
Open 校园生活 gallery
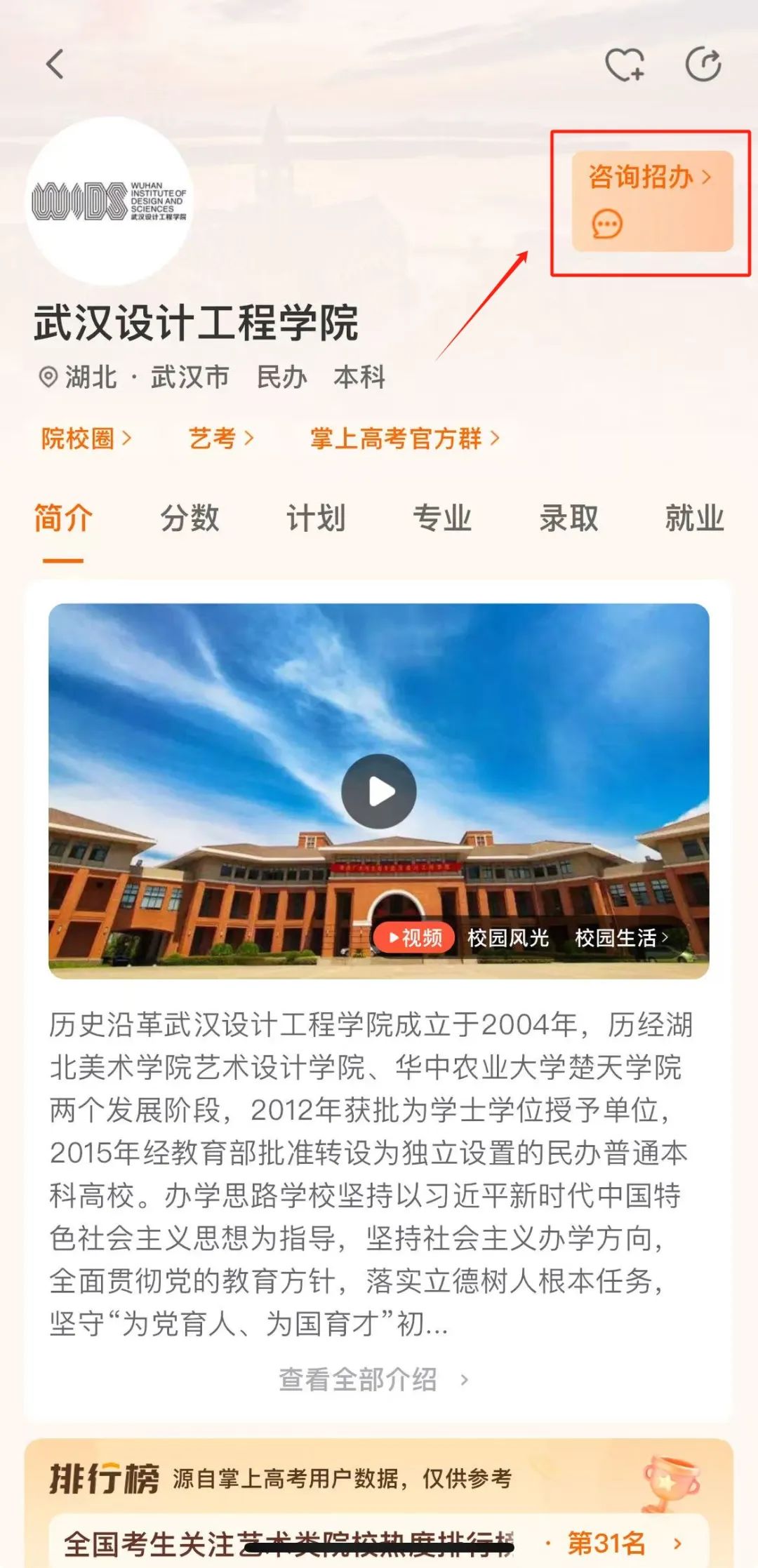pos(621,937)
